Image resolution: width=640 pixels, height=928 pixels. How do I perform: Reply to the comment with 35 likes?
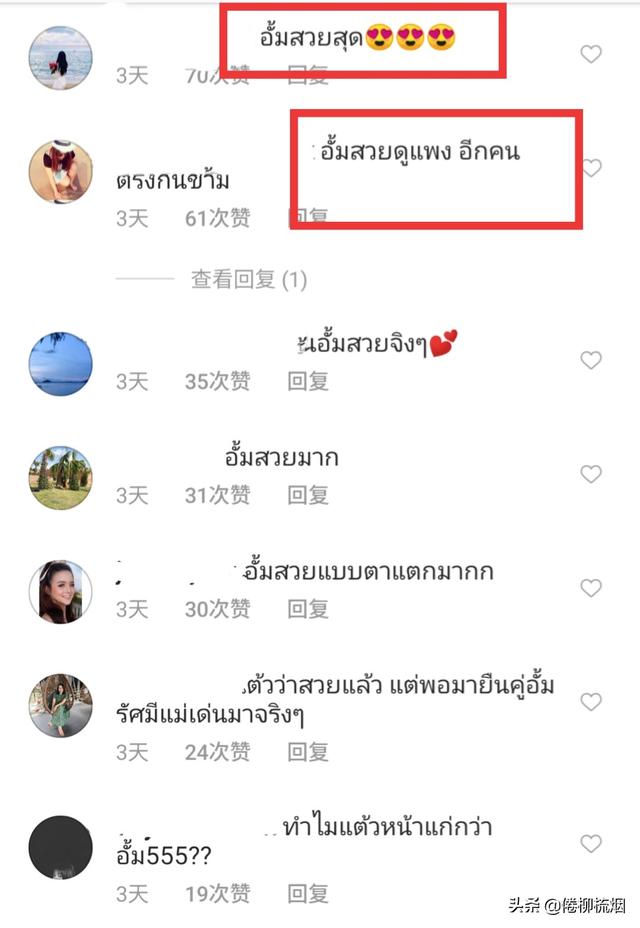pyautogui.click(x=308, y=381)
